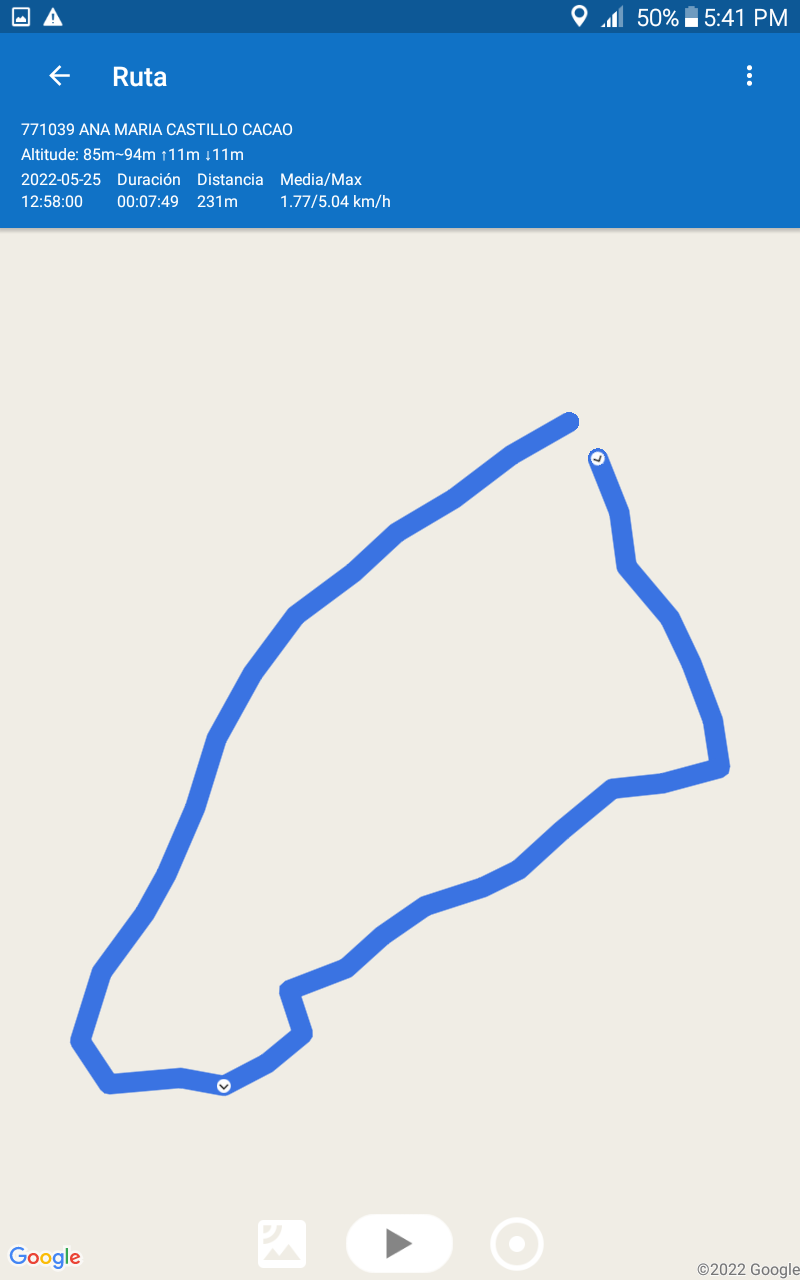This screenshot has height=1280, width=800.
Task: Tap the circular center location button
Action: (x=517, y=1244)
